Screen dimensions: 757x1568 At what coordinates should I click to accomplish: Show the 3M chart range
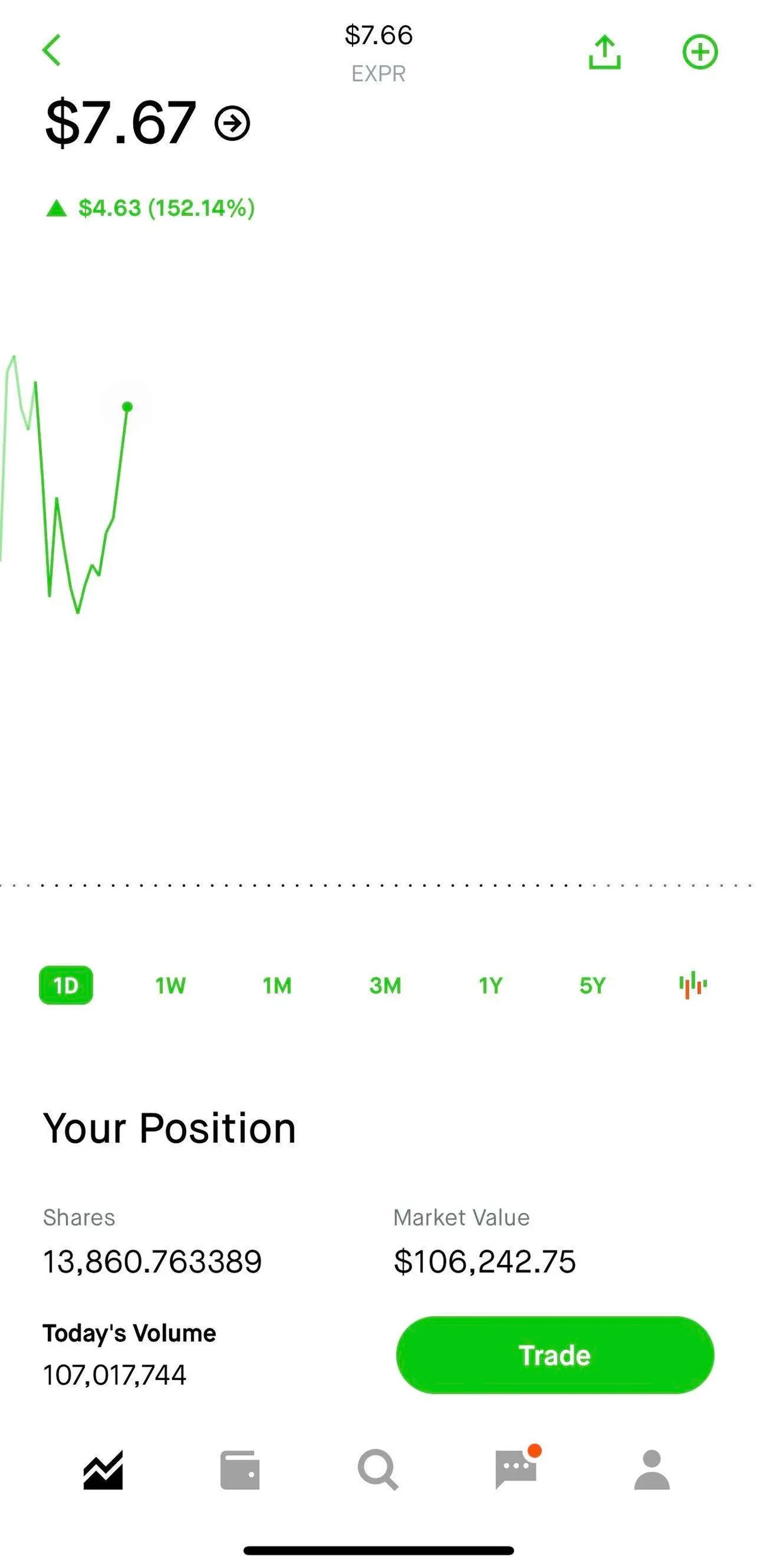385,985
